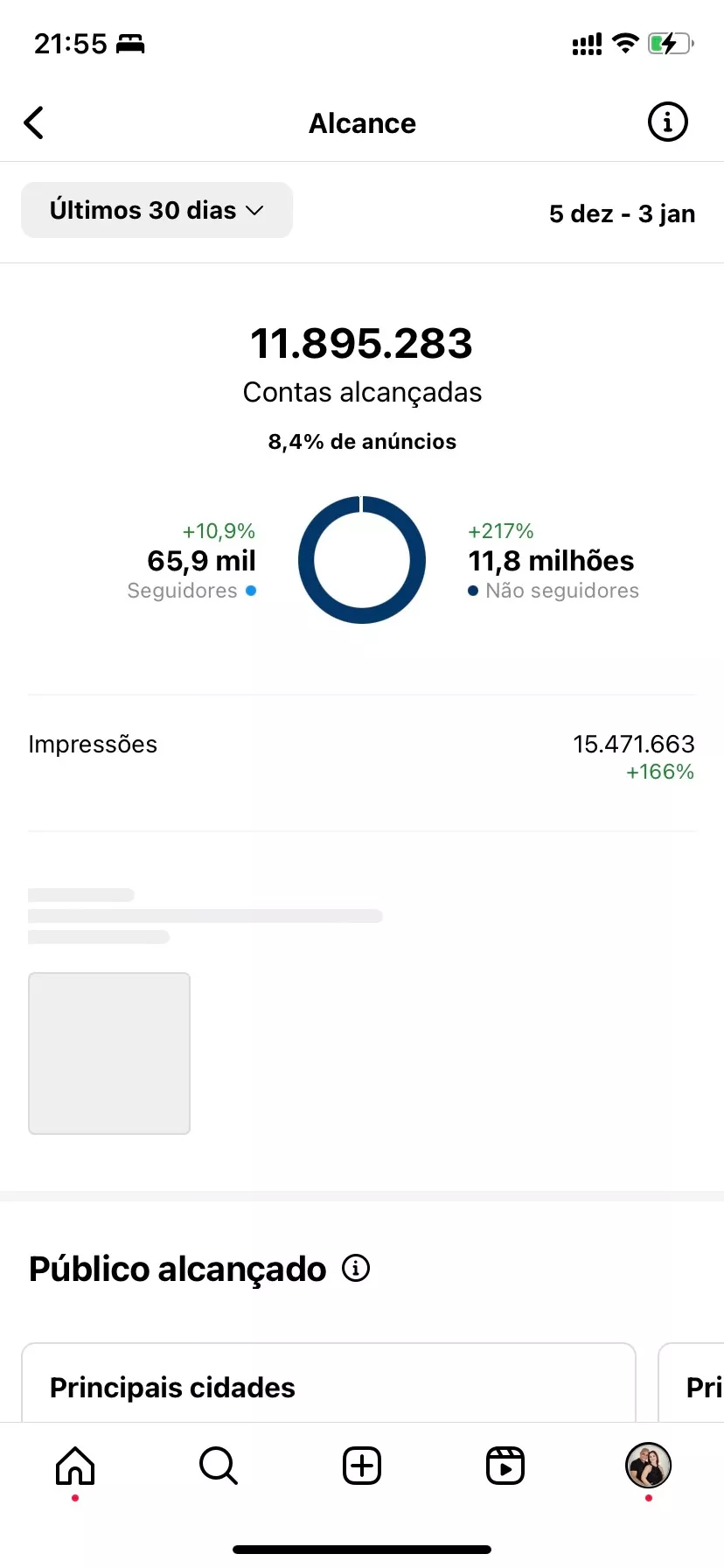
Task: Open the Search tab
Action: coord(219,1466)
